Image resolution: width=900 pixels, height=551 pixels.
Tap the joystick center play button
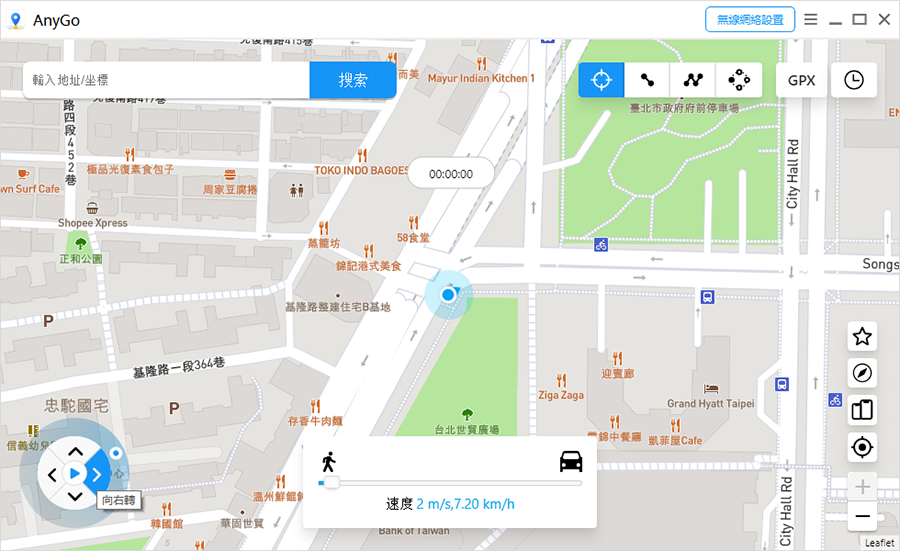pos(75,473)
